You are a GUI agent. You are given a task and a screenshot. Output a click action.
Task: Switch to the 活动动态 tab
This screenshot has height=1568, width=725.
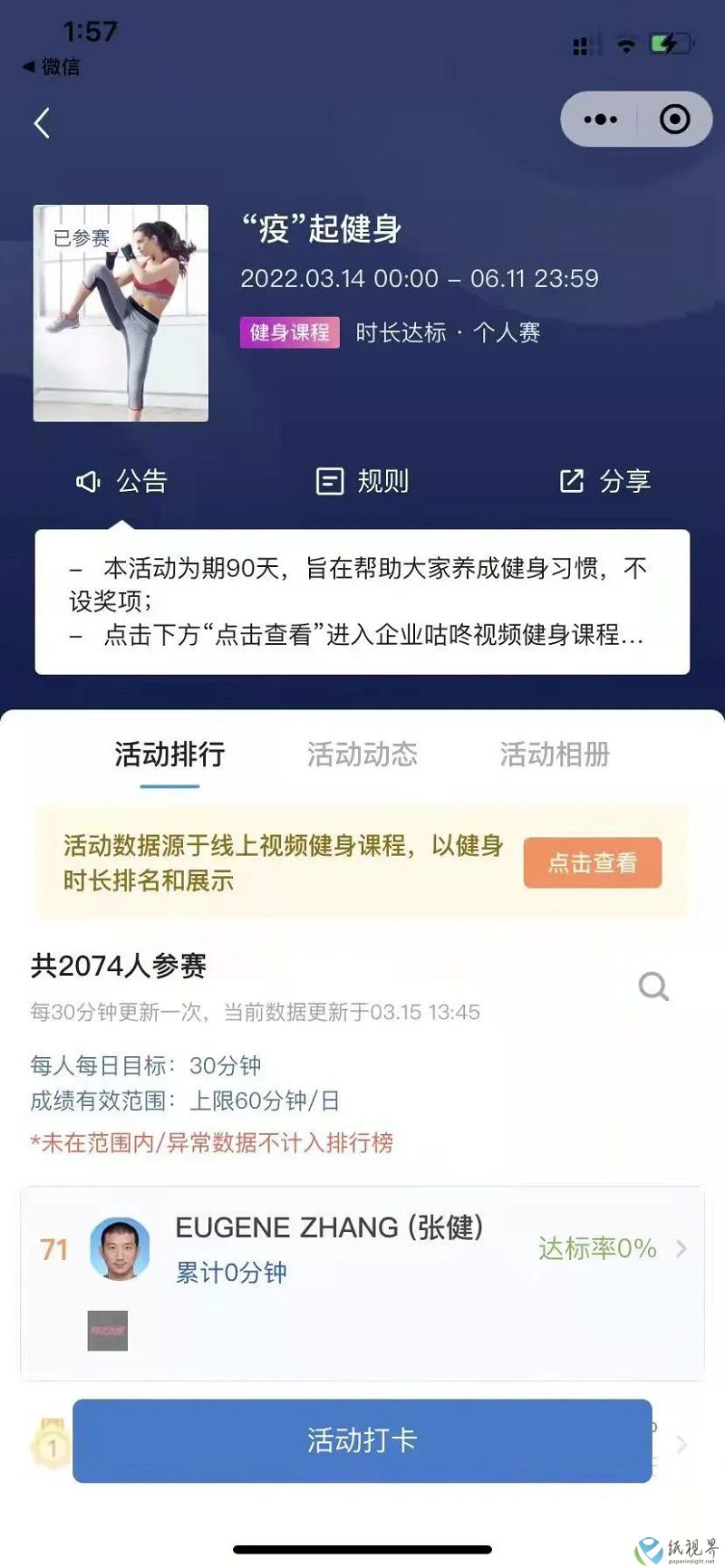tap(362, 754)
